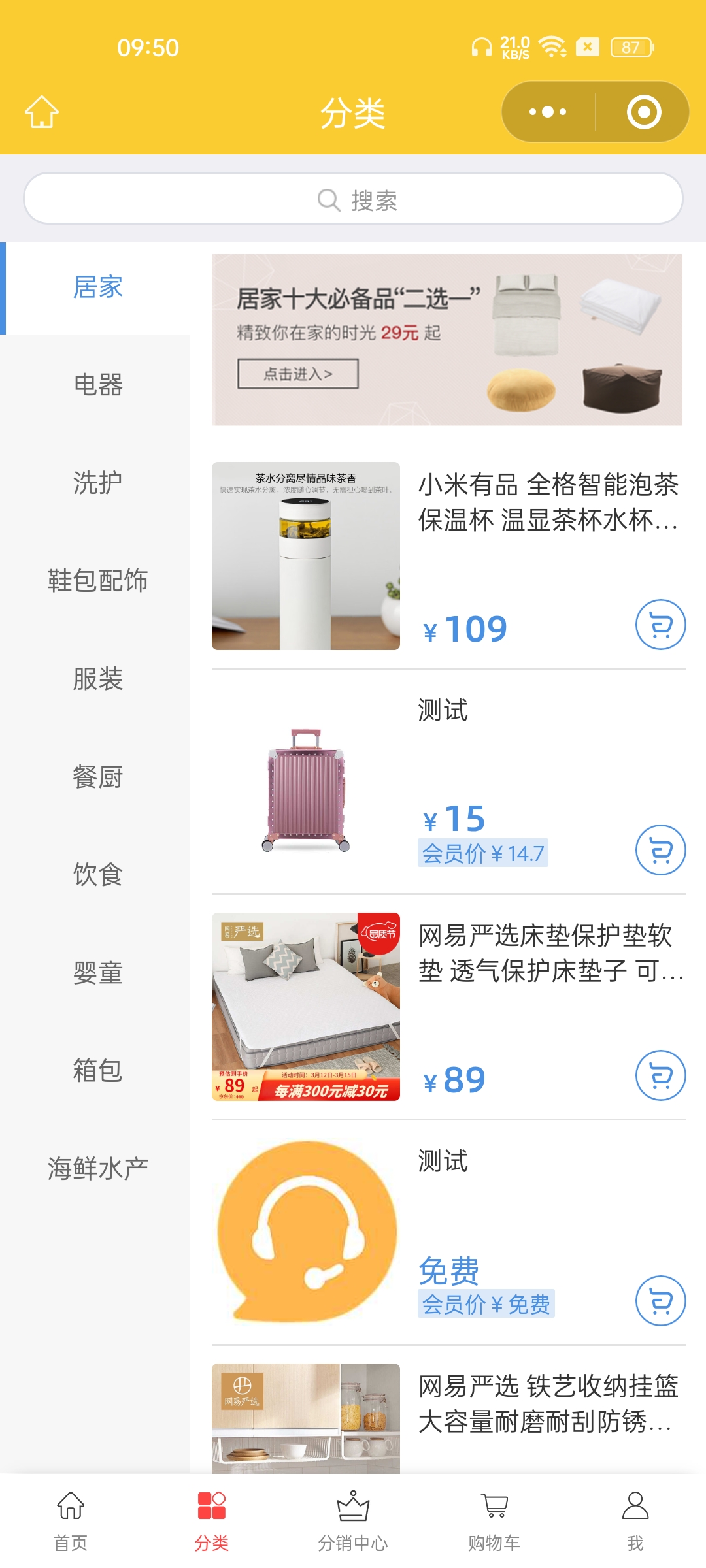Show the 海鲜水产 category

(x=98, y=1169)
